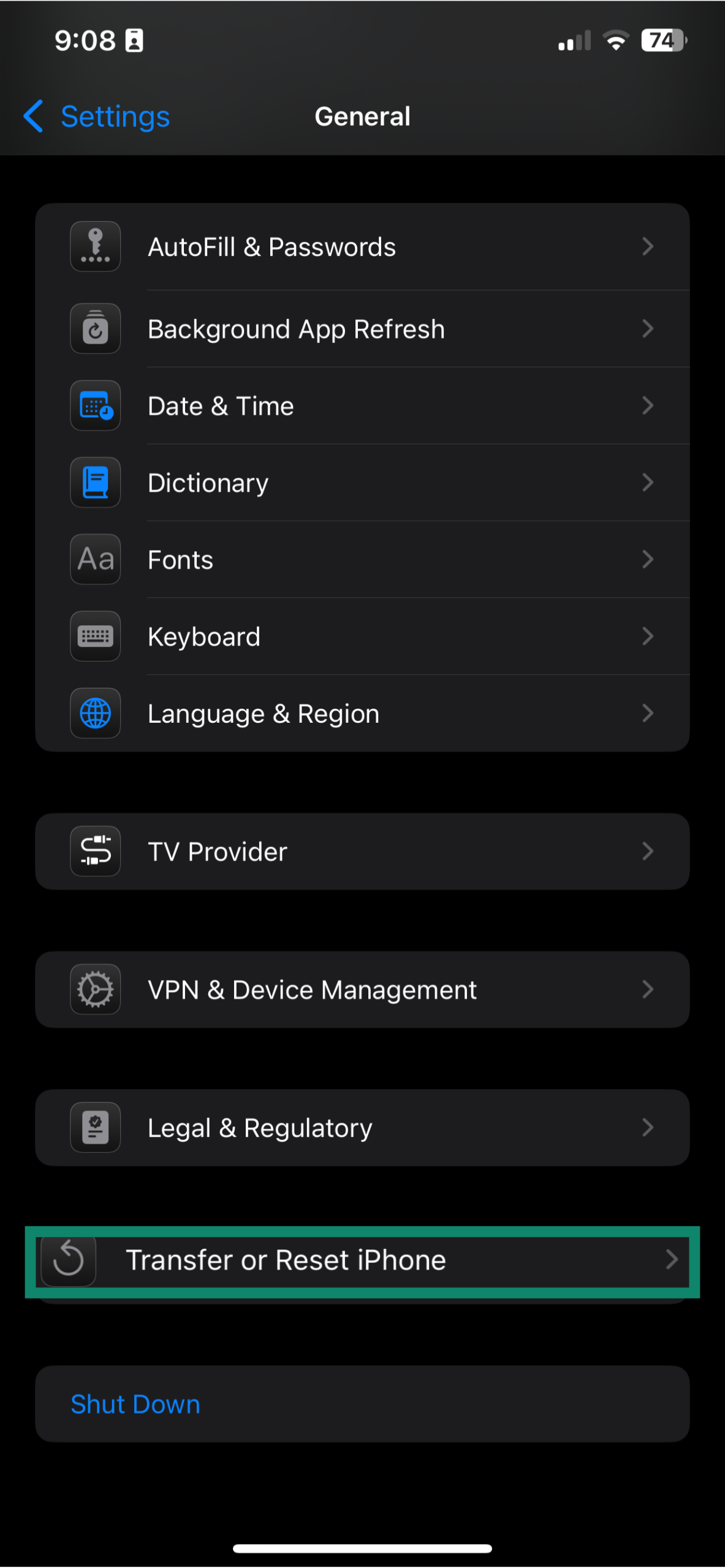Go back to Settings
This screenshot has width=725, height=1568.
point(96,116)
